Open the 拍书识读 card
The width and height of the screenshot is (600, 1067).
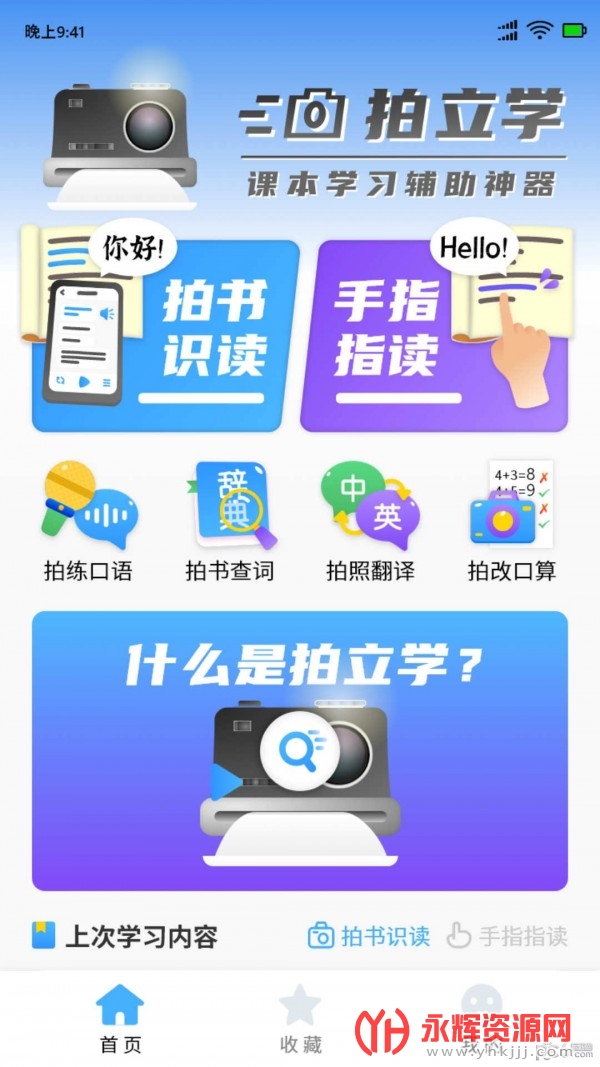point(165,335)
